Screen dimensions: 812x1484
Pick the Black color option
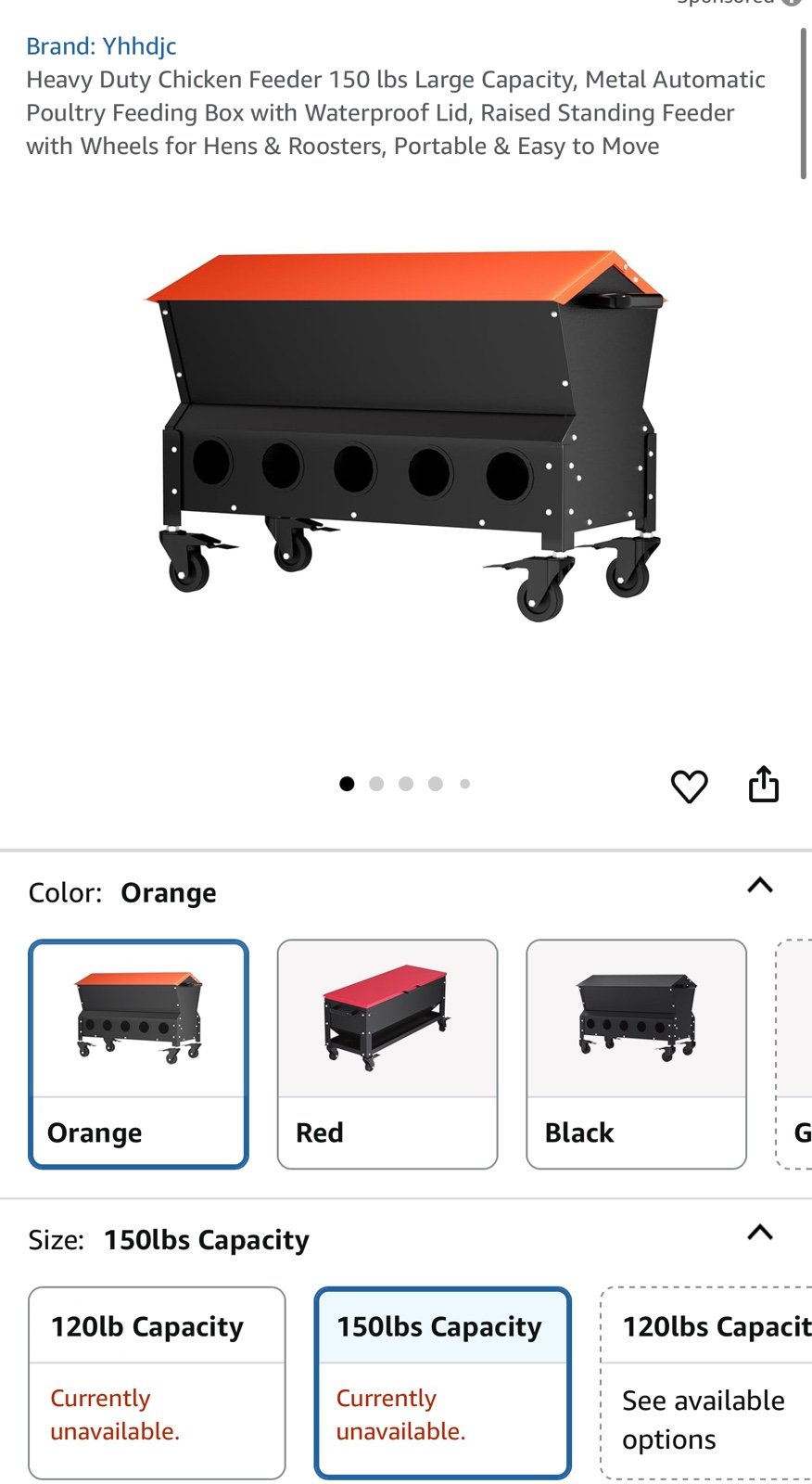pyautogui.click(x=636, y=1054)
